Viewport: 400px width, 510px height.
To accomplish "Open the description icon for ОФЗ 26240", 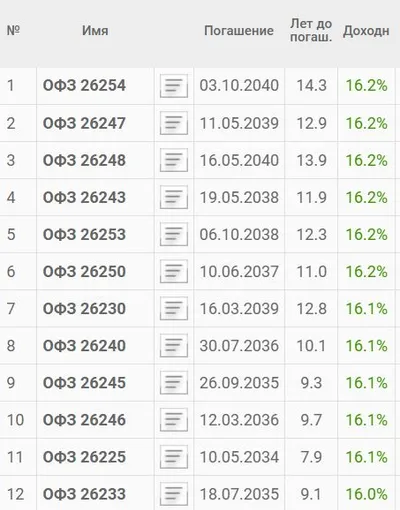I will click(x=174, y=346).
